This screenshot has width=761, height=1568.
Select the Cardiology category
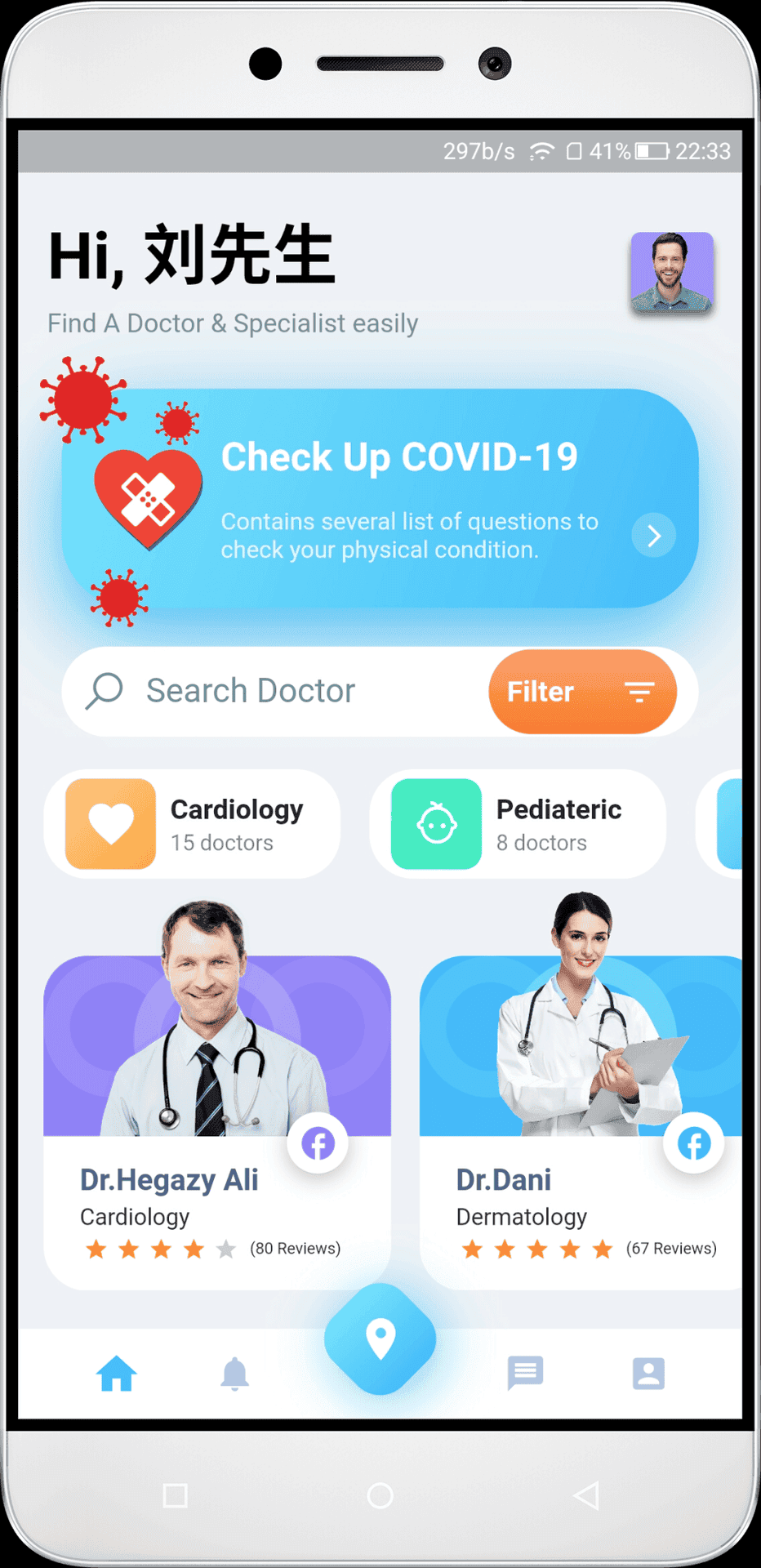(x=192, y=824)
